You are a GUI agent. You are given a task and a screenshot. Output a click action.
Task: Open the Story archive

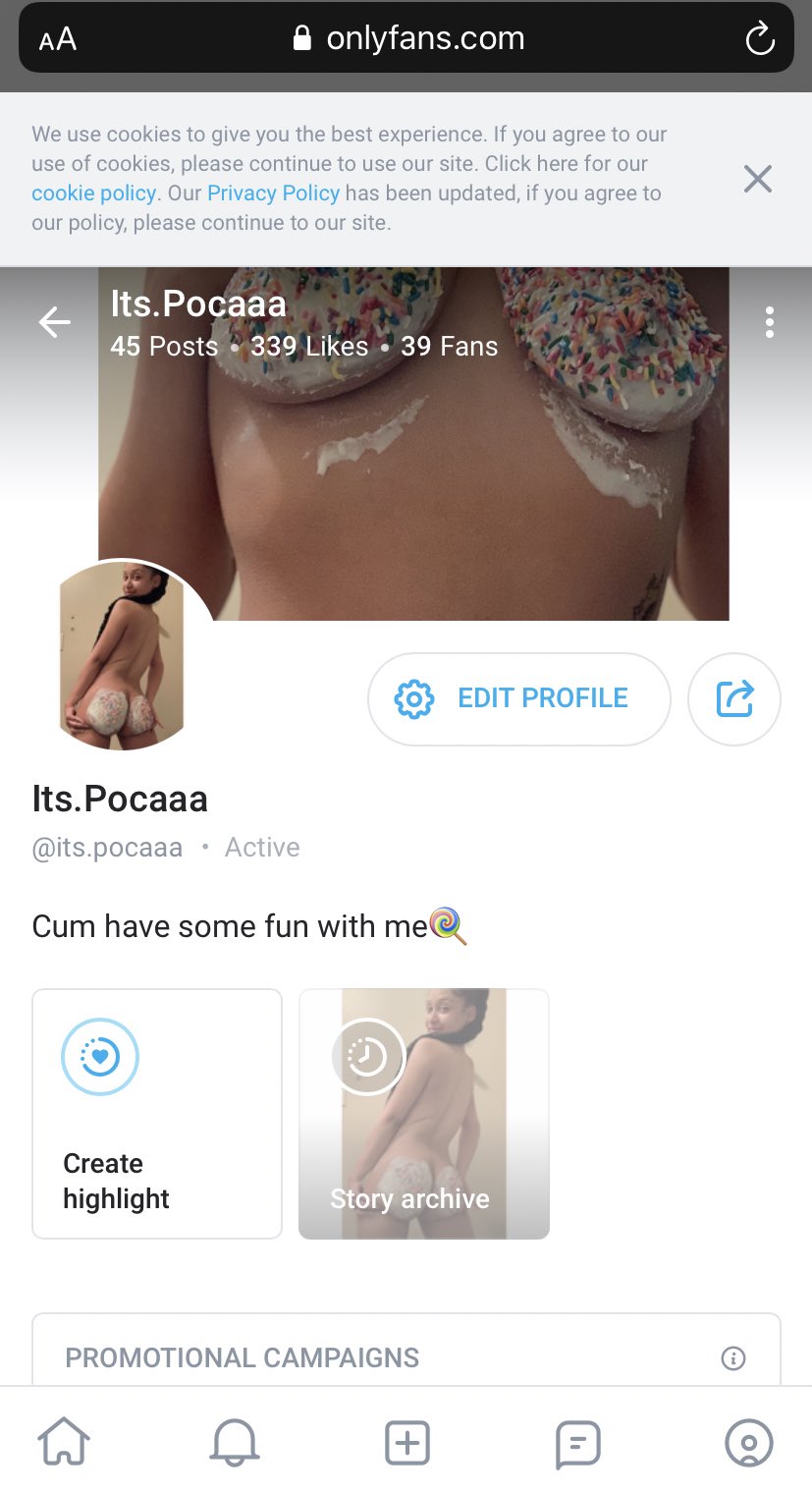point(424,1114)
